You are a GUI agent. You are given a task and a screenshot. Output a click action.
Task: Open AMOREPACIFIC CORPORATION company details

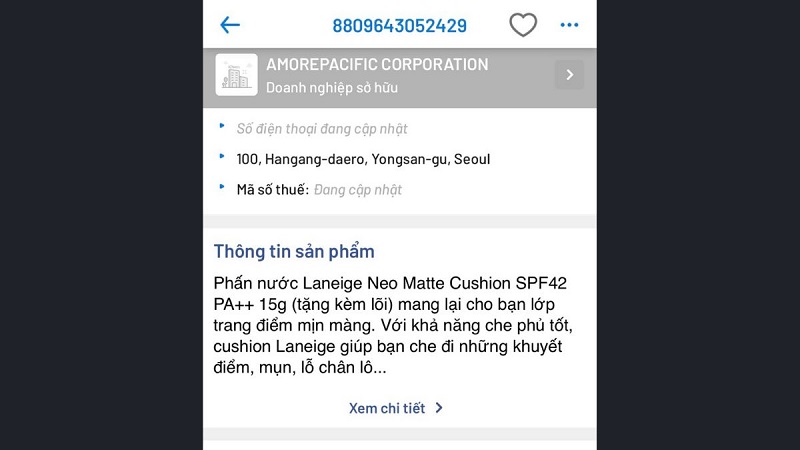[569, 75]
